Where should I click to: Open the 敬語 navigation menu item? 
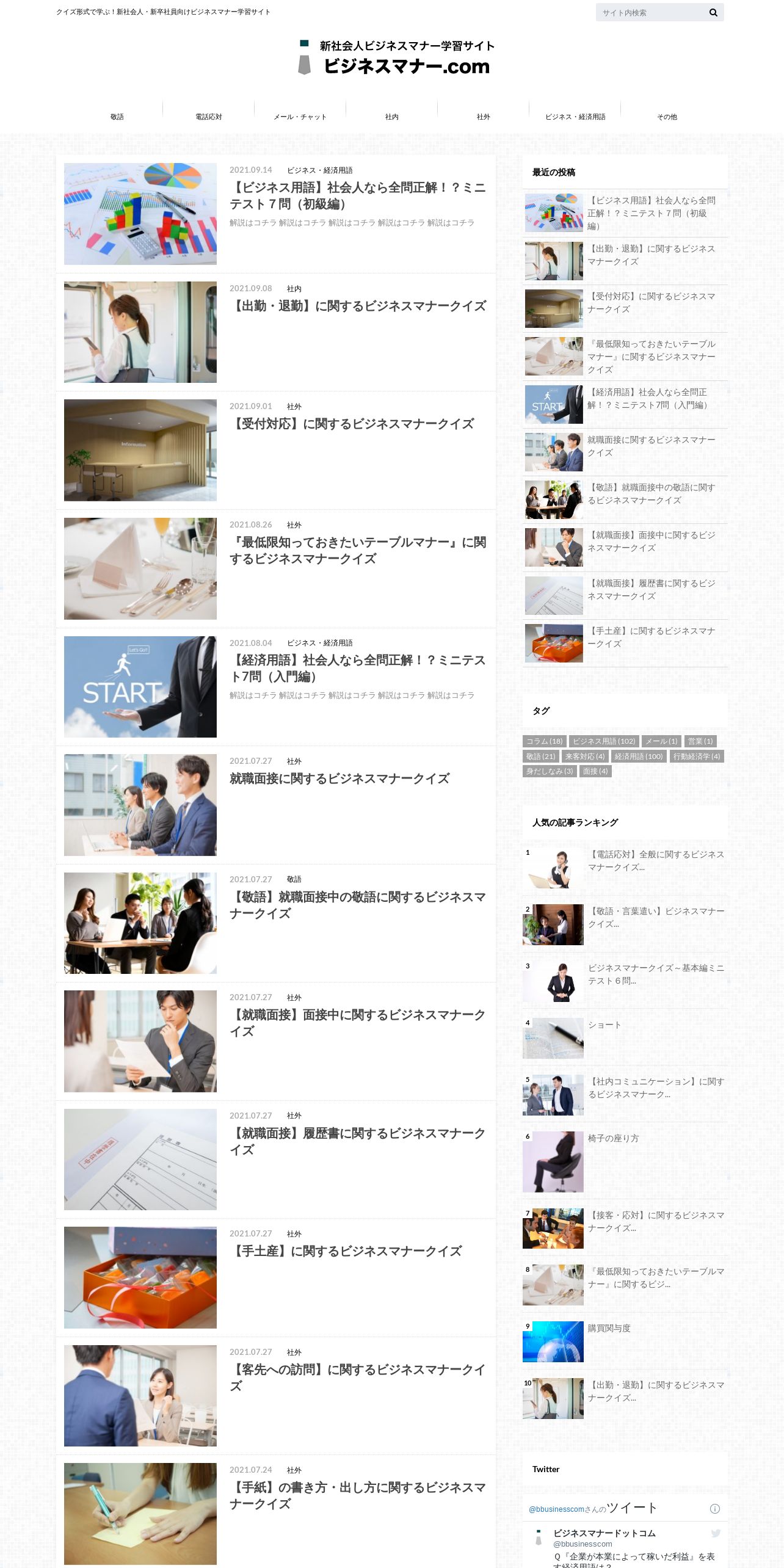point(117,117)
